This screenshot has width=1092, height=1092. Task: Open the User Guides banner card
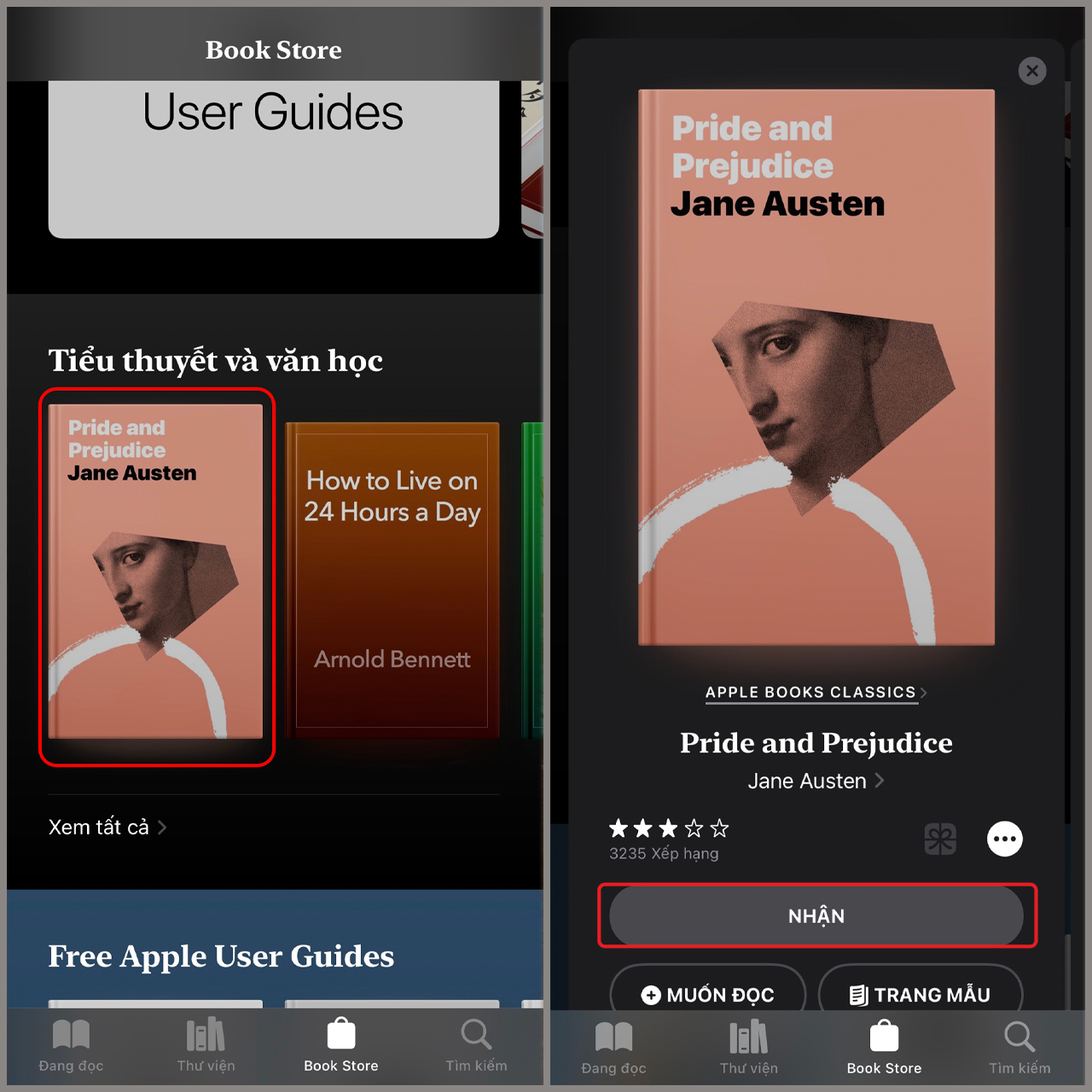273,158
